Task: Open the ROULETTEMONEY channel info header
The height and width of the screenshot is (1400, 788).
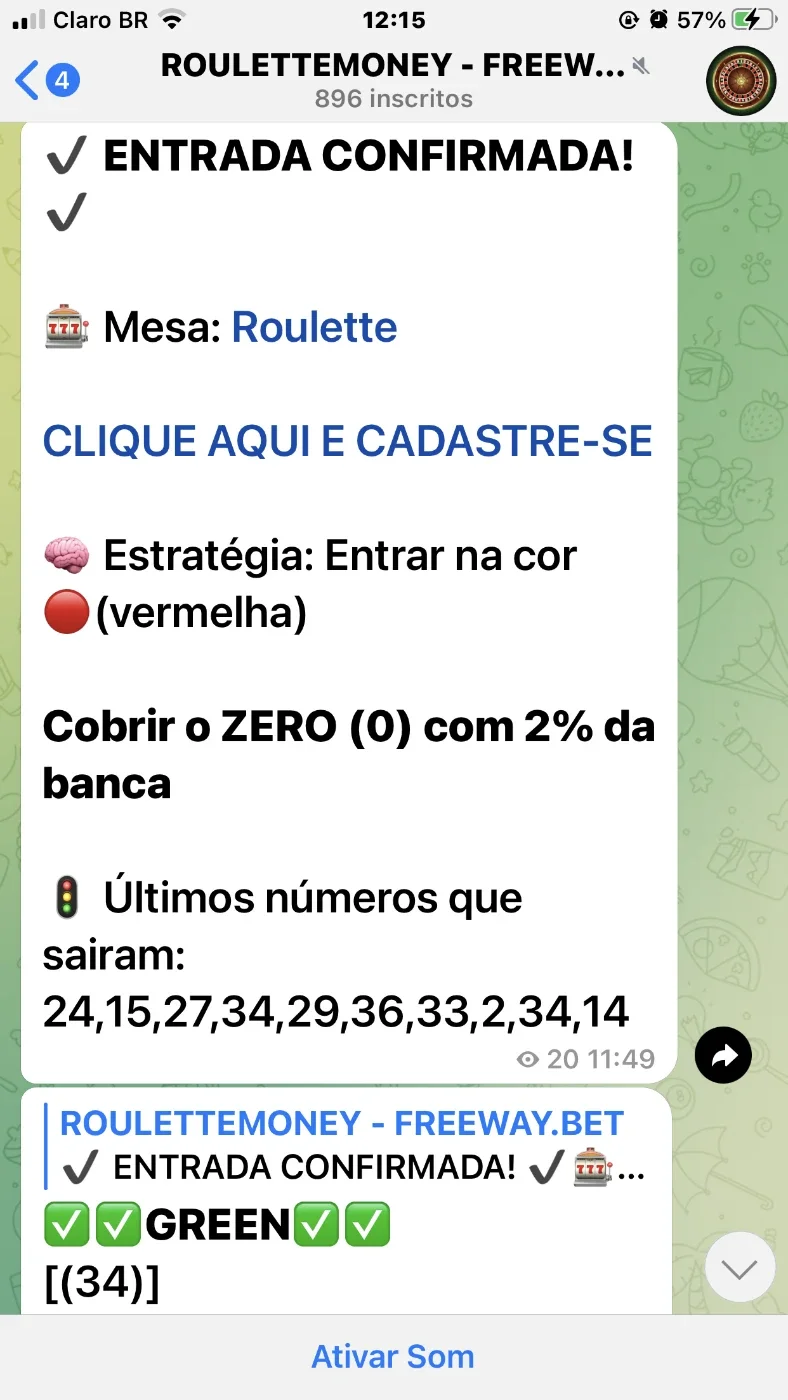Action: coord(393,80)
